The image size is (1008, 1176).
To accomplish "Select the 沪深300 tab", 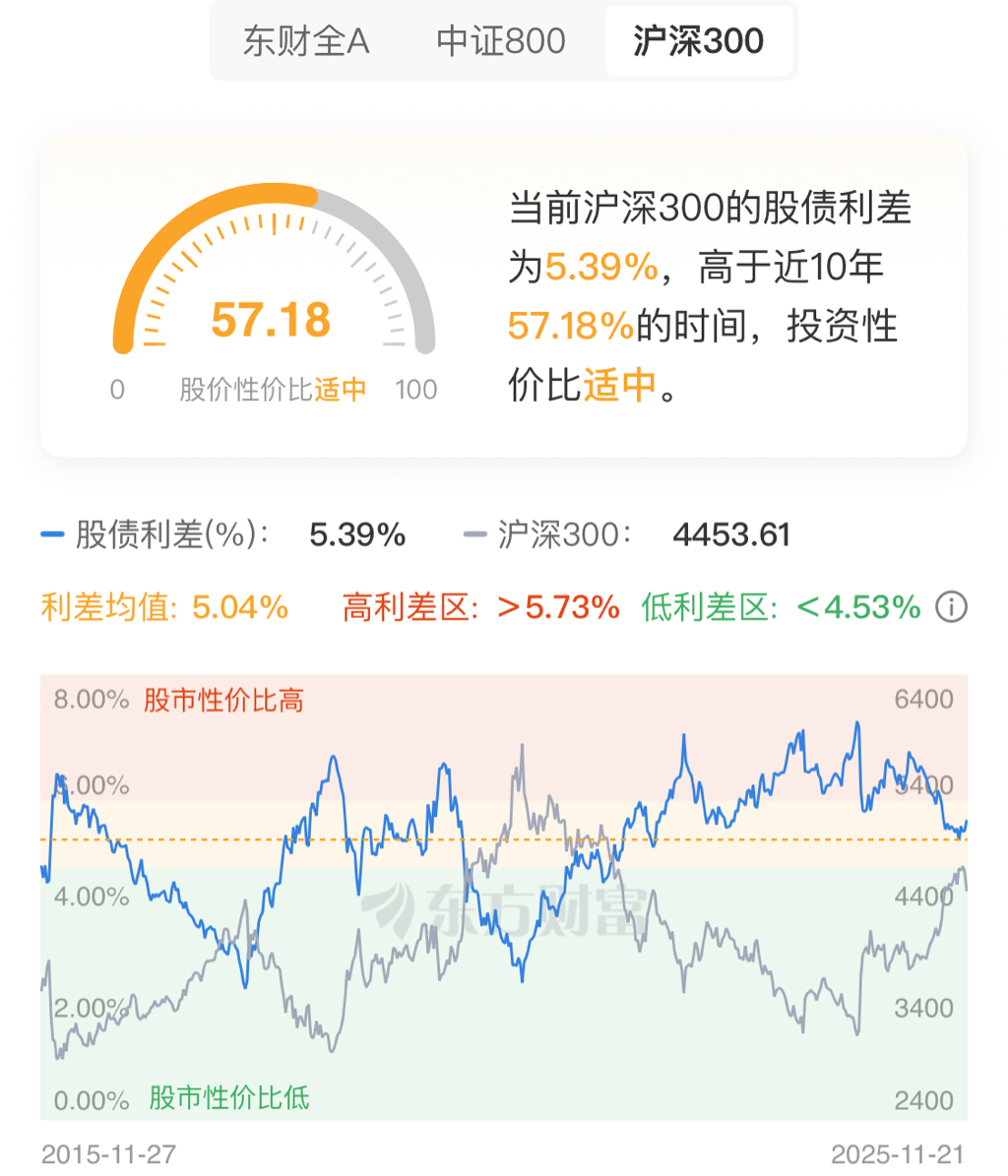I will [698, 41].
